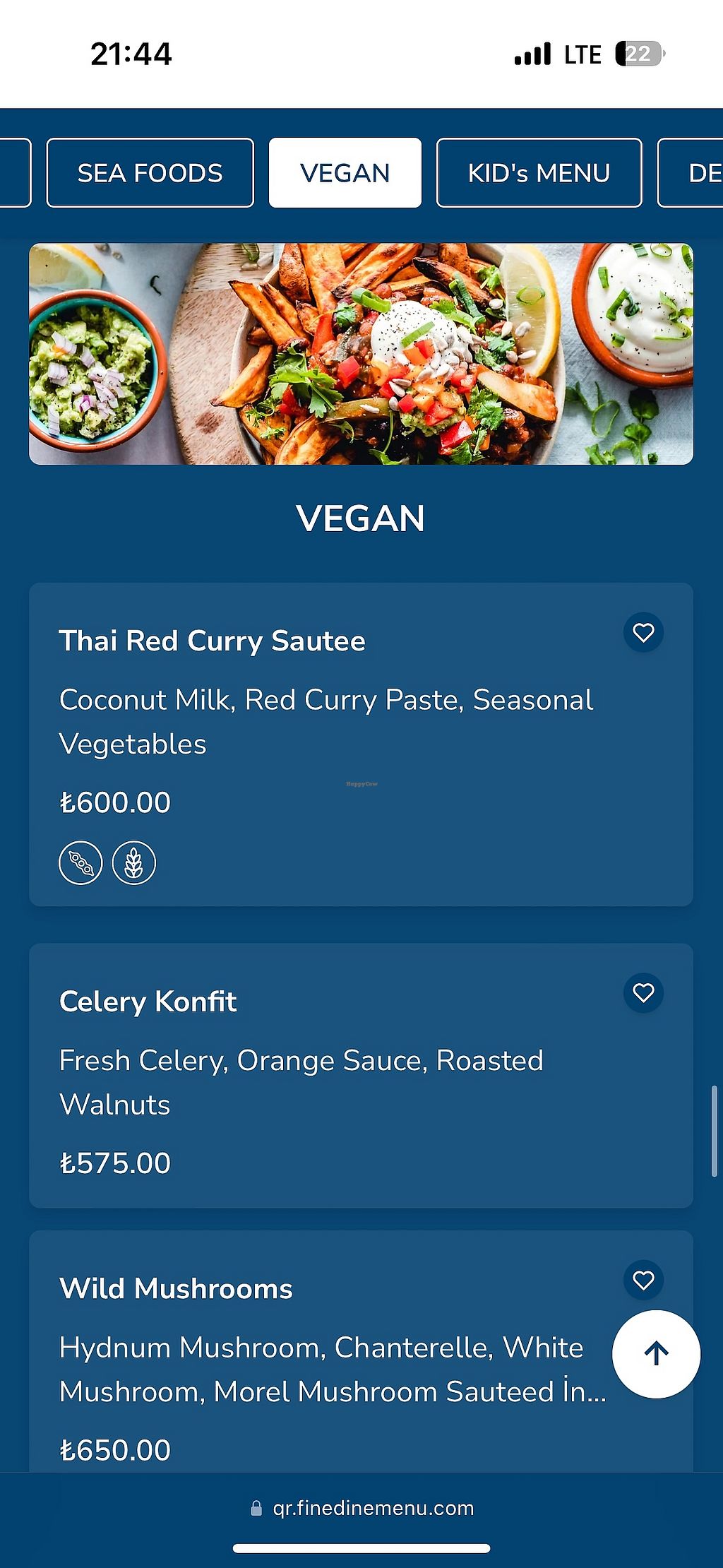Jump back to top with arrow button
The image size is (723, 1568).
[656, 1354]
